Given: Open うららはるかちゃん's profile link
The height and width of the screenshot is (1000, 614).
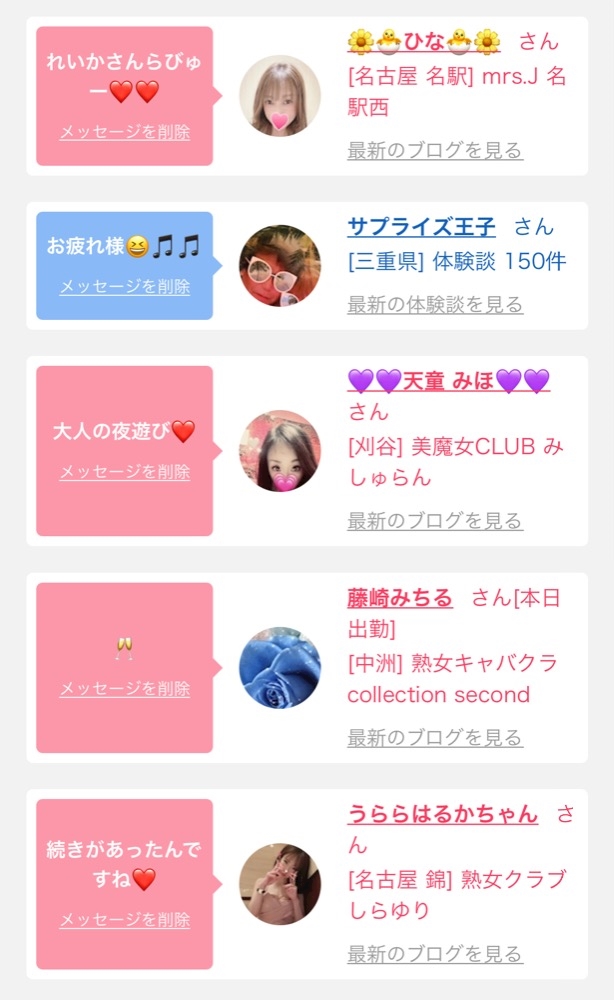Looking at the screenshot, I should 442,814.
